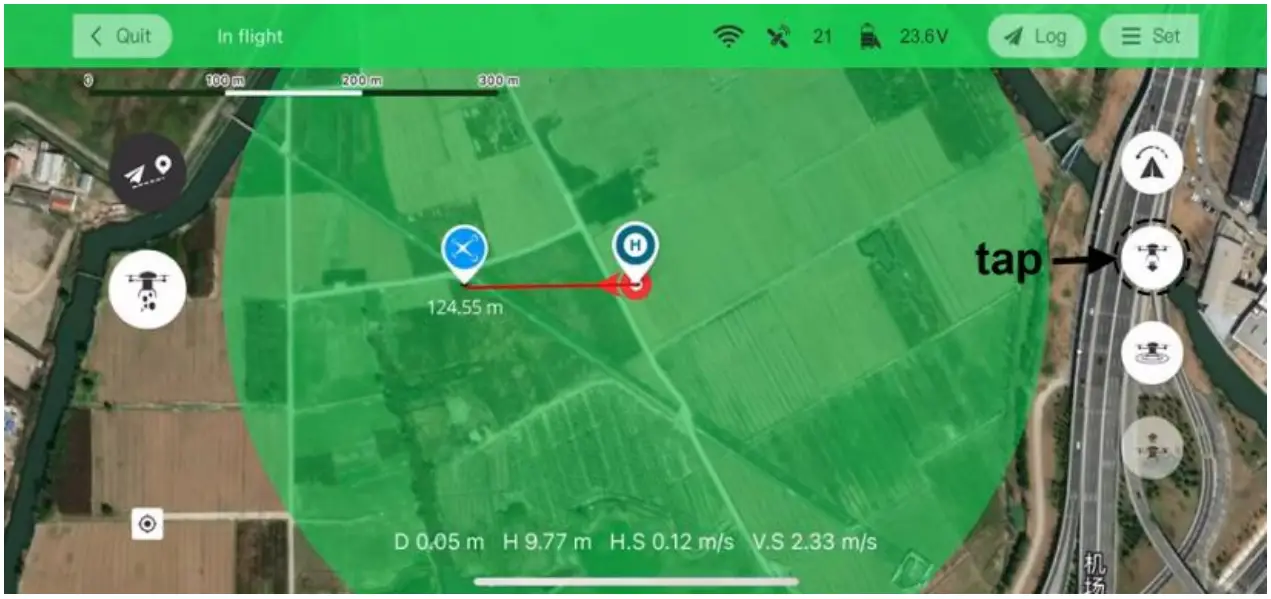
Task: Select the blue drone marker on map
Action: coord(464,249)
